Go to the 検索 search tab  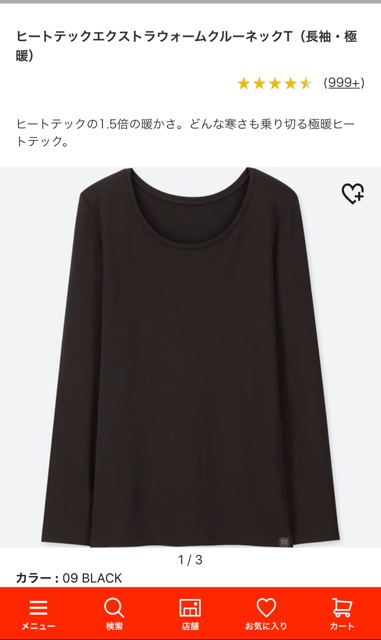coord(114,614)
